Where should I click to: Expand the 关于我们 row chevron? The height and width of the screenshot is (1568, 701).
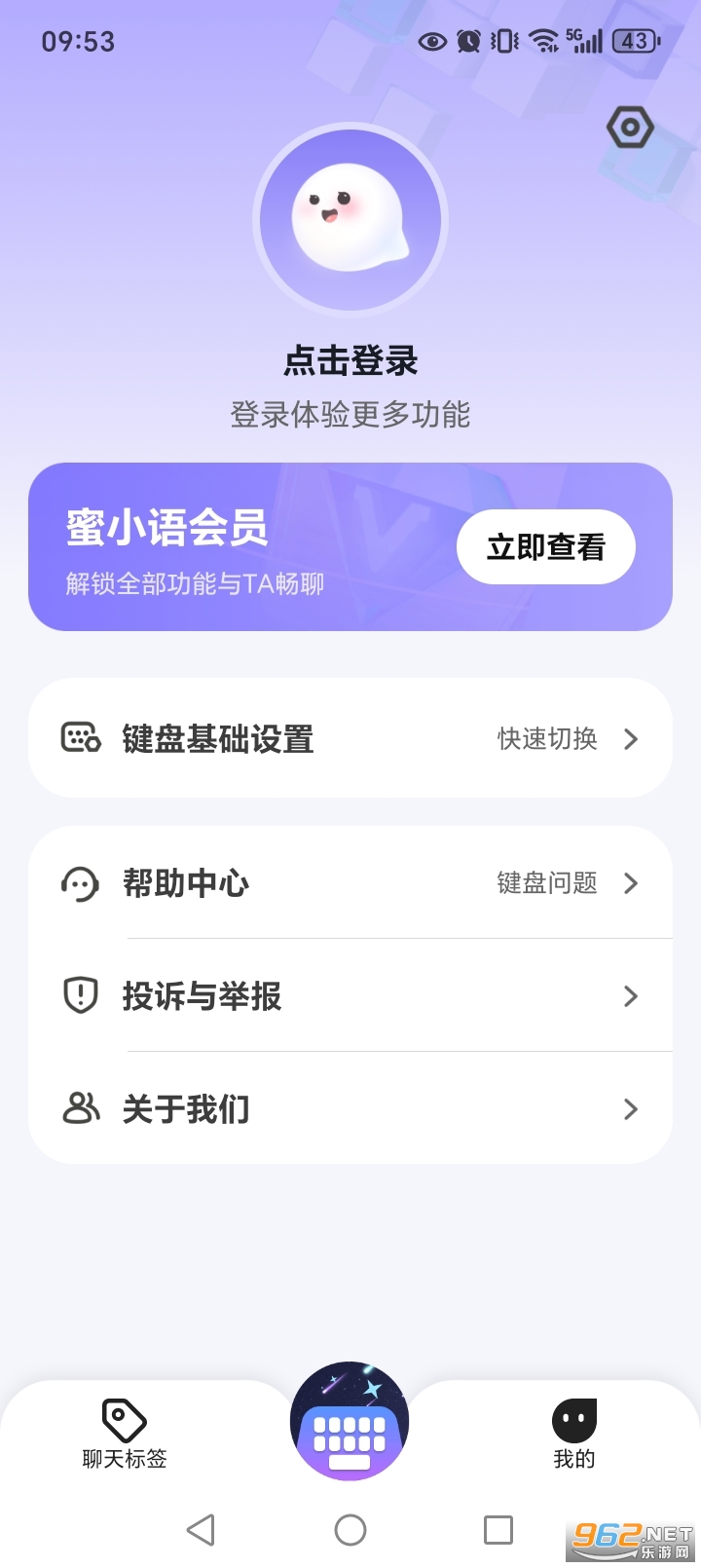point(631,1108)
